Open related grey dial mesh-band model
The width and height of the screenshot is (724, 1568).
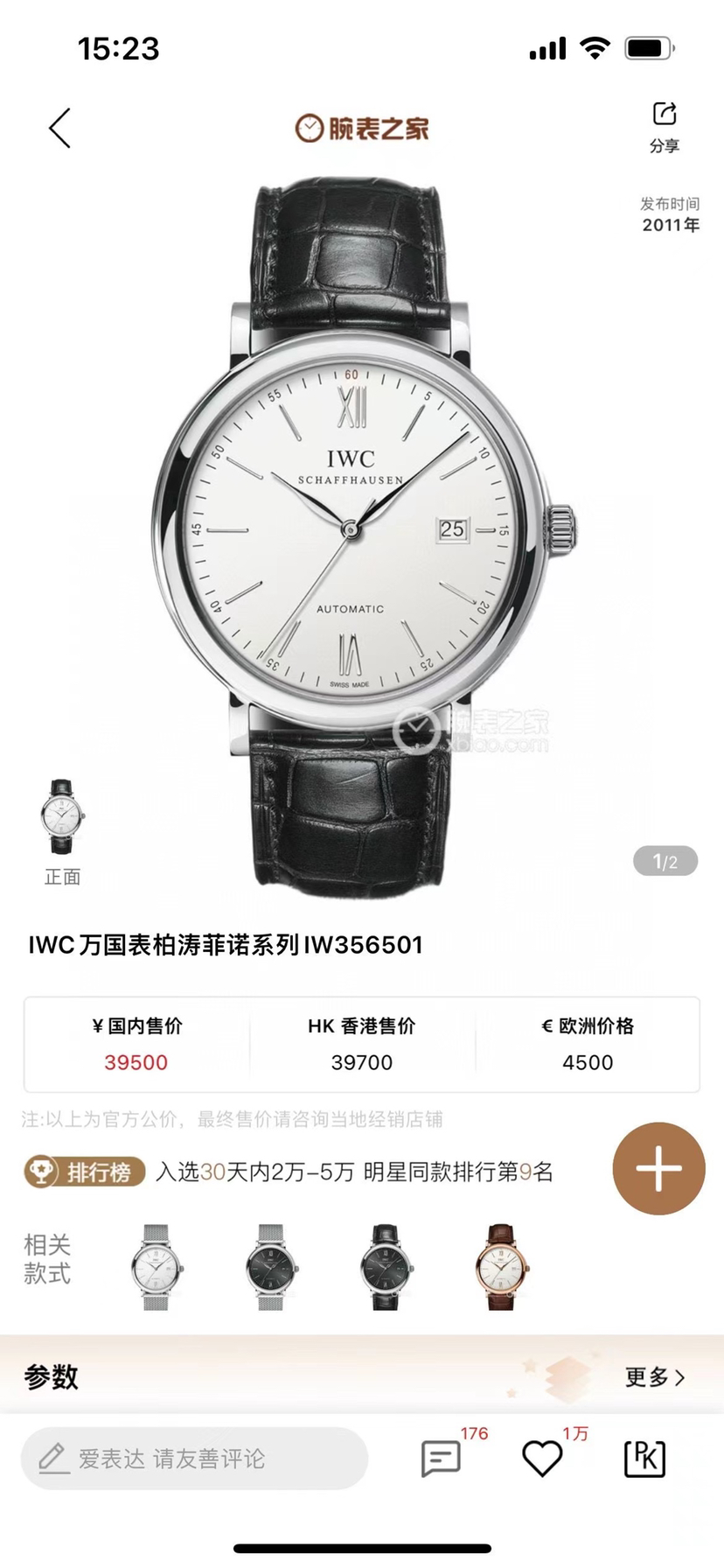pos(270,1266)
